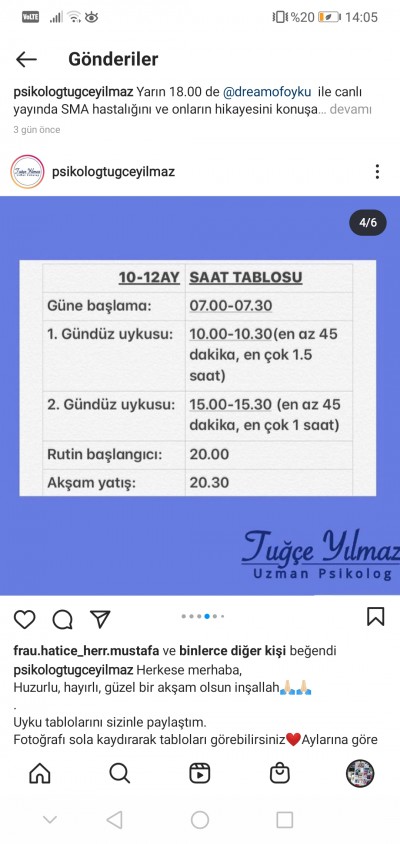The image size is (400, 844).
Task: Save the post with the bookmark icon
Action: click(x=375, y=616)
